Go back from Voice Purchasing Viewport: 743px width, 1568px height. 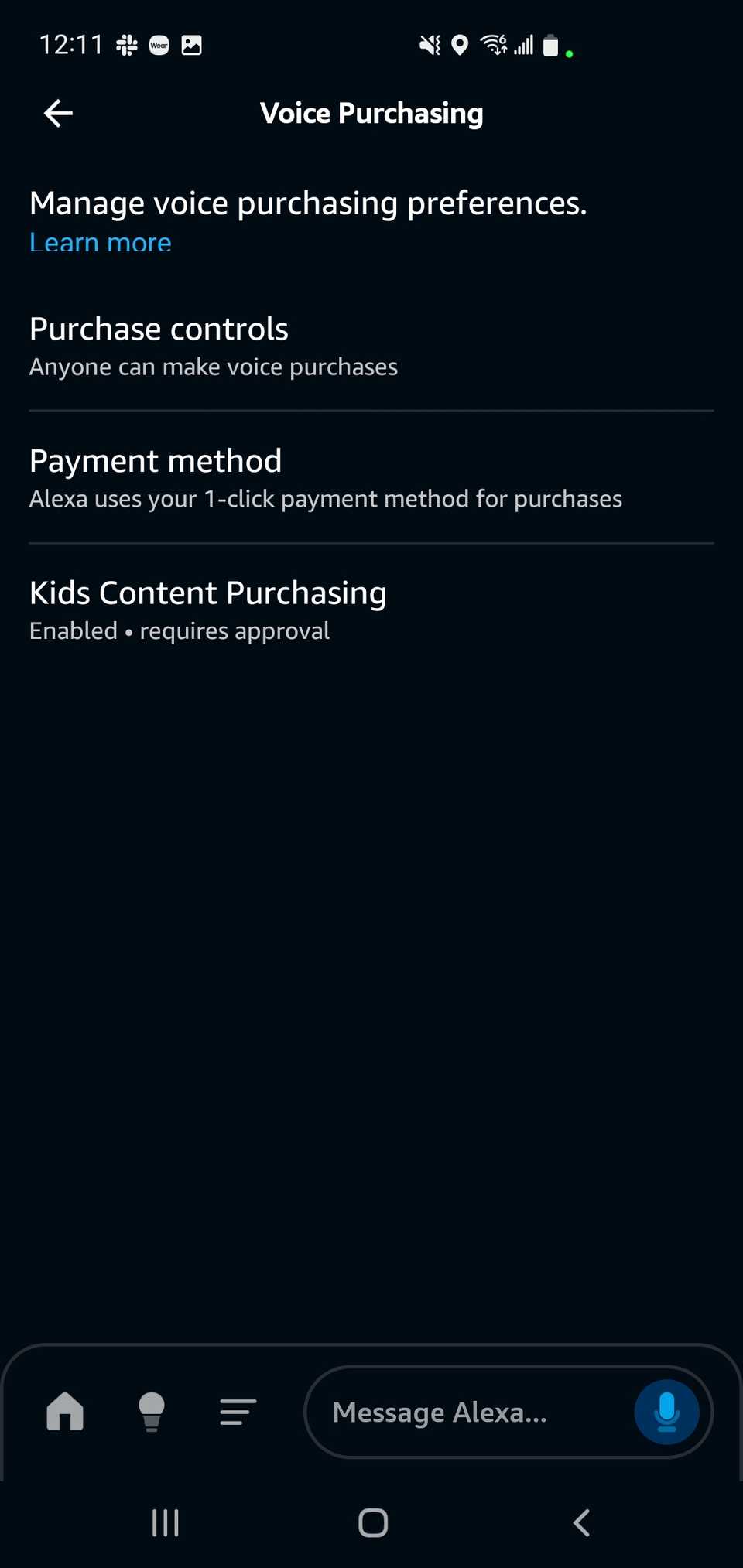click(58, 114)
